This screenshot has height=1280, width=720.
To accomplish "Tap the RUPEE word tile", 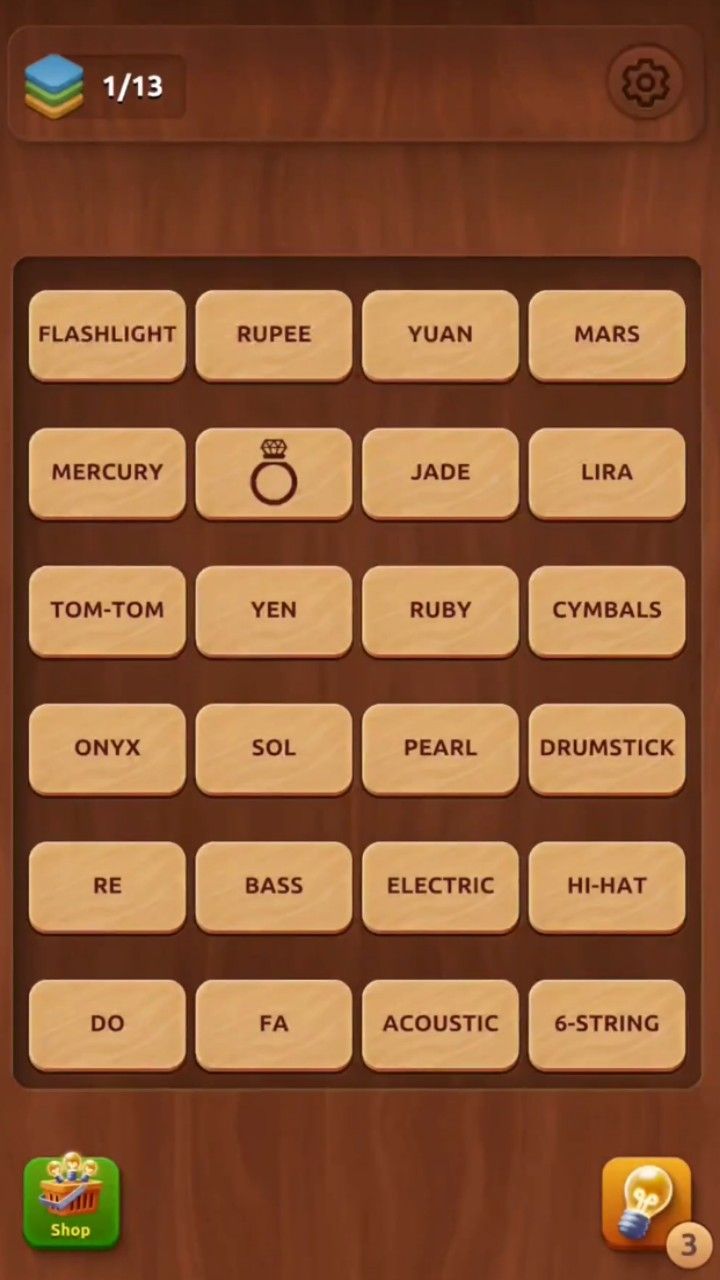I will [274, 334].
